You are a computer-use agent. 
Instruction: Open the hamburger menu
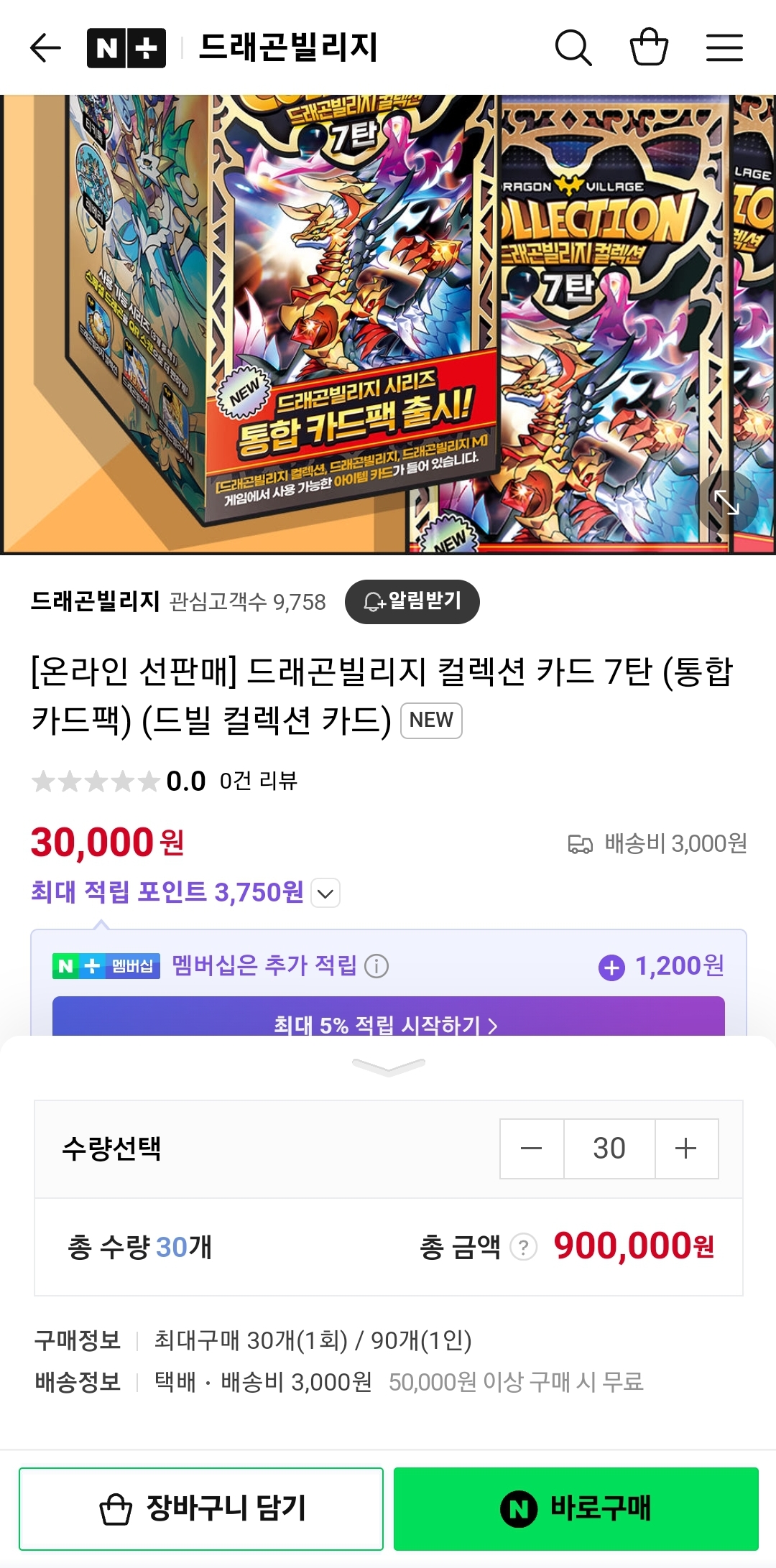click(x=724, y=48)
